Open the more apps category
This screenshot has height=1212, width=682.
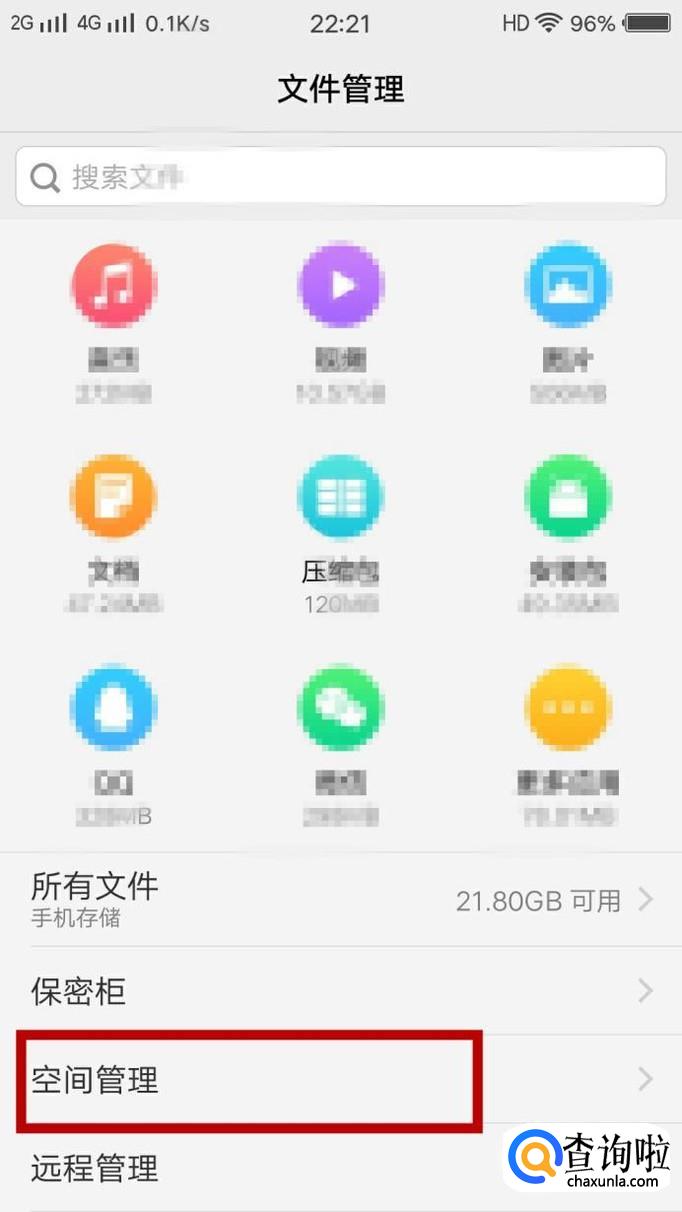pyautogui.click(x=567, y=708)
